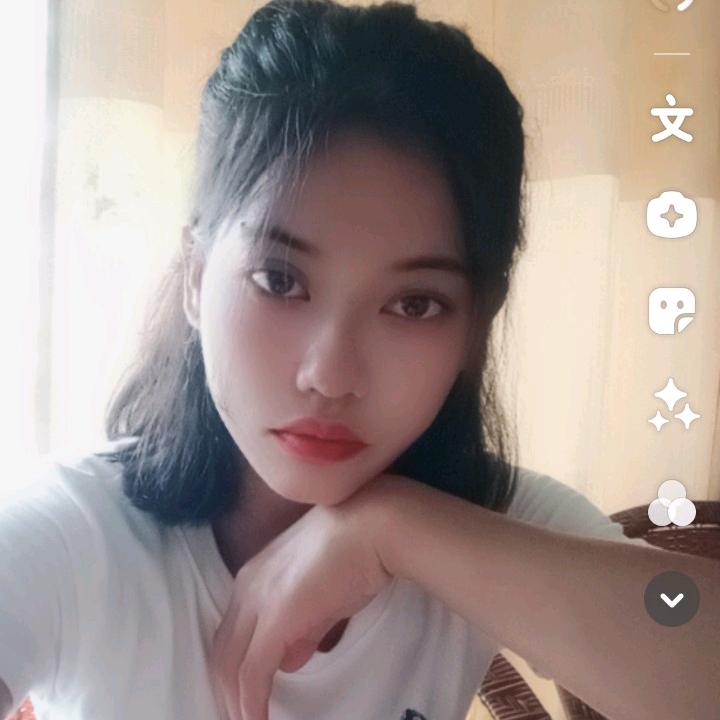720x720 pixels.
Task: Open the filters three-circles icon
Action: 672,503
